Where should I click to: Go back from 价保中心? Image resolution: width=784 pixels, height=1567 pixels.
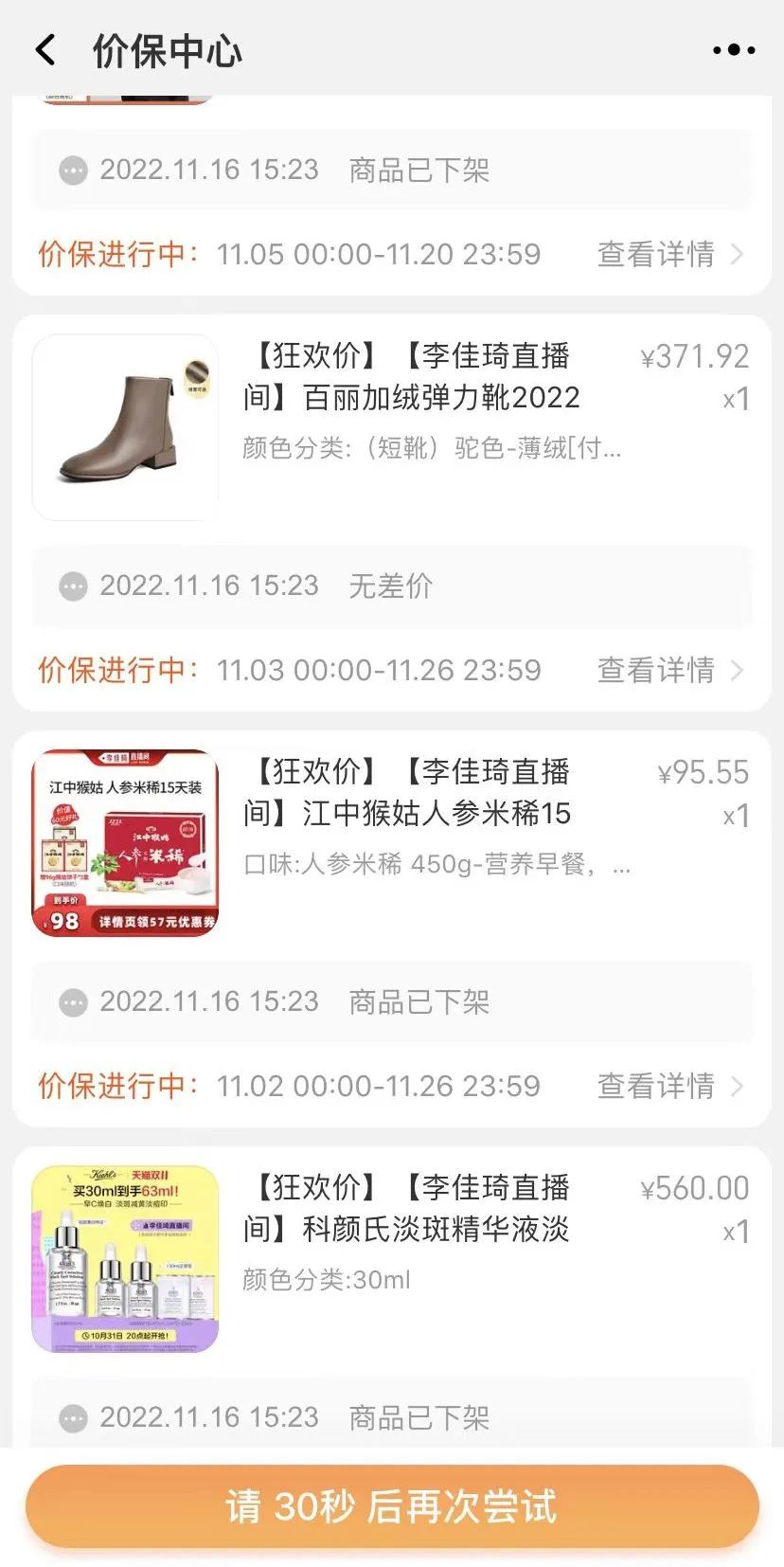click(45, 50)
